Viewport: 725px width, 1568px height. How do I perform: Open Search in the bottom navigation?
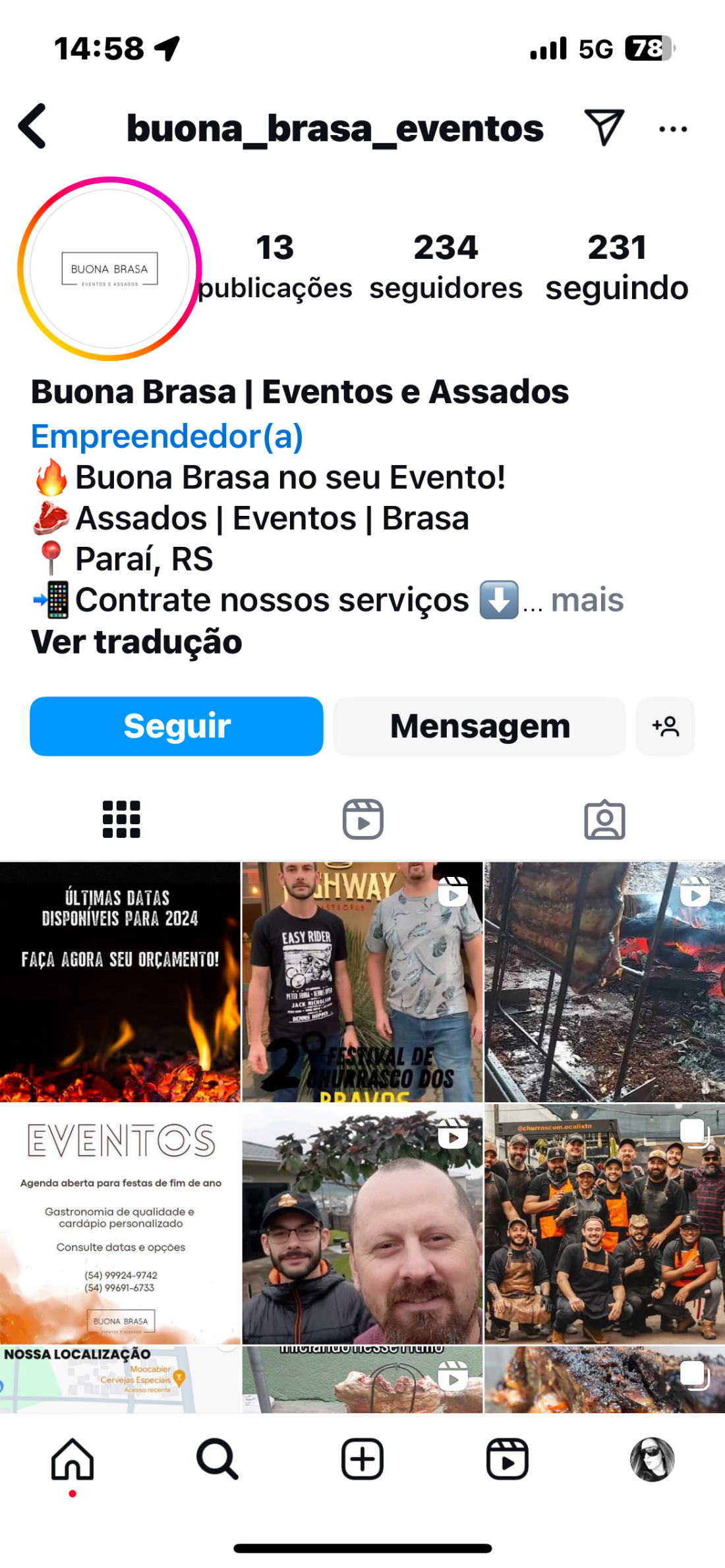pos(217,1459)
